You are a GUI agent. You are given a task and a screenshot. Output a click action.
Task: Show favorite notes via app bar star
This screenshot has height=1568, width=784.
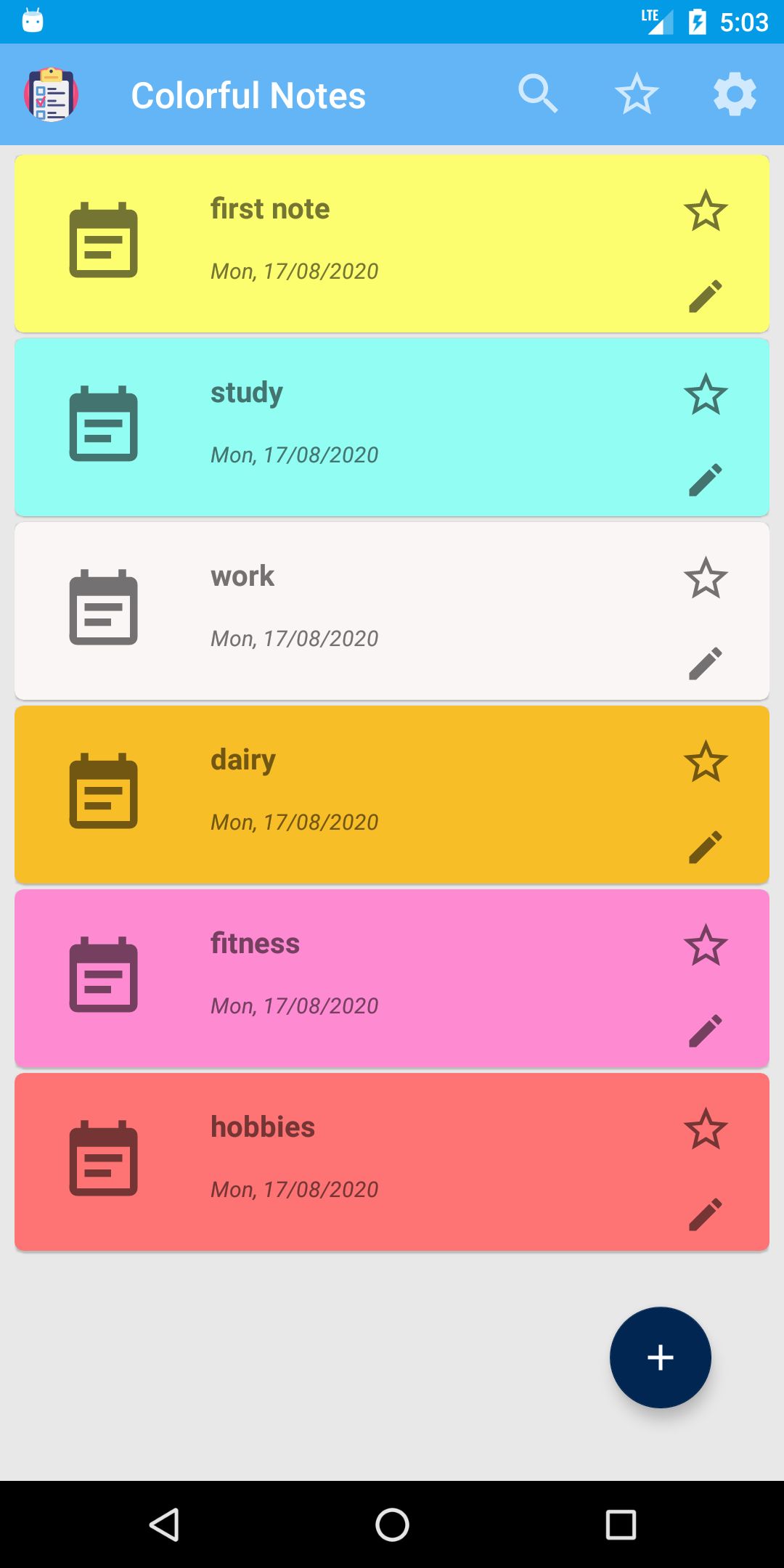pyautogui.click(x=637, y=94)
